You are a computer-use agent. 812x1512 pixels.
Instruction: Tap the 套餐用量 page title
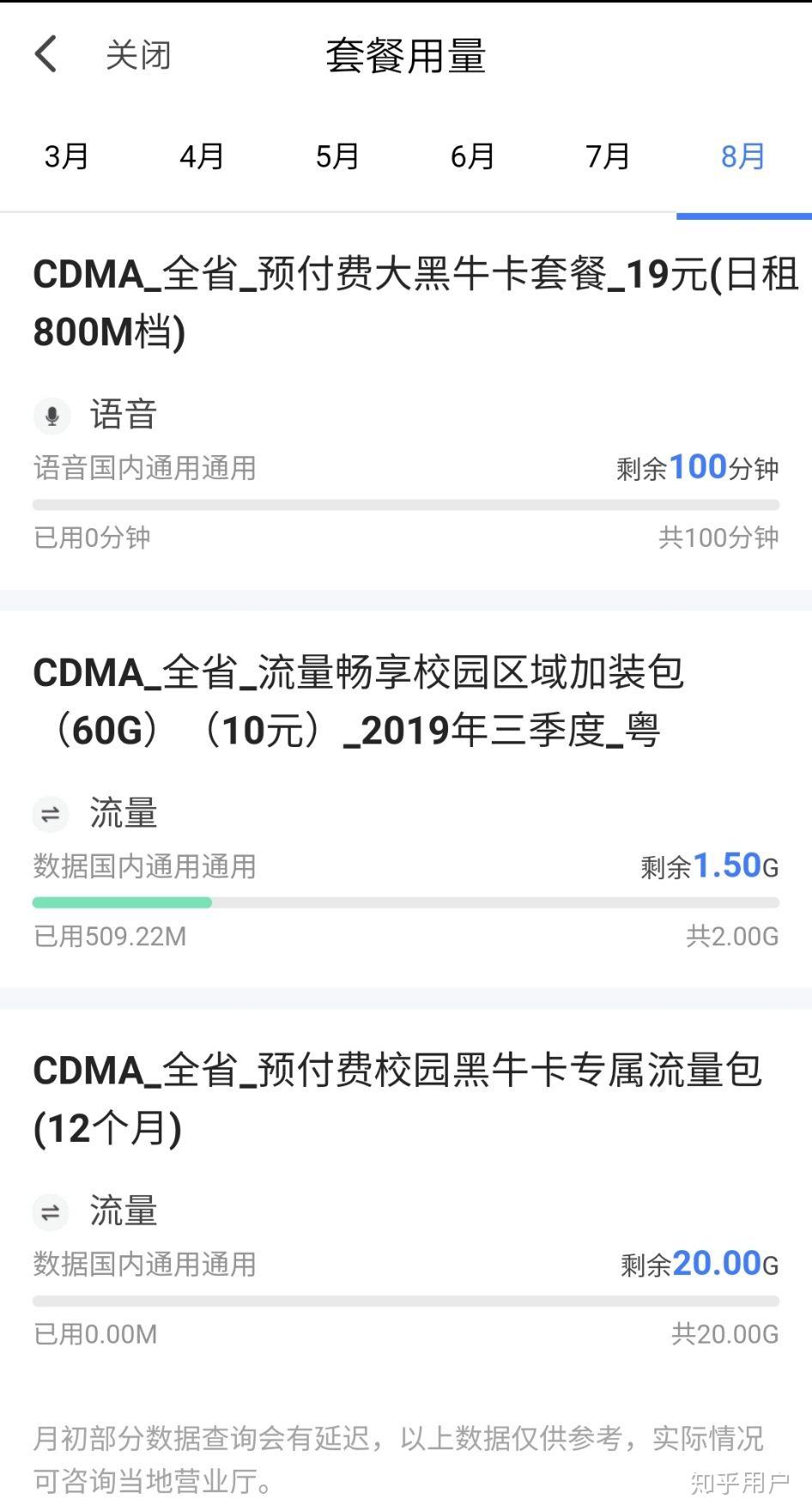[x=406, y=56]
